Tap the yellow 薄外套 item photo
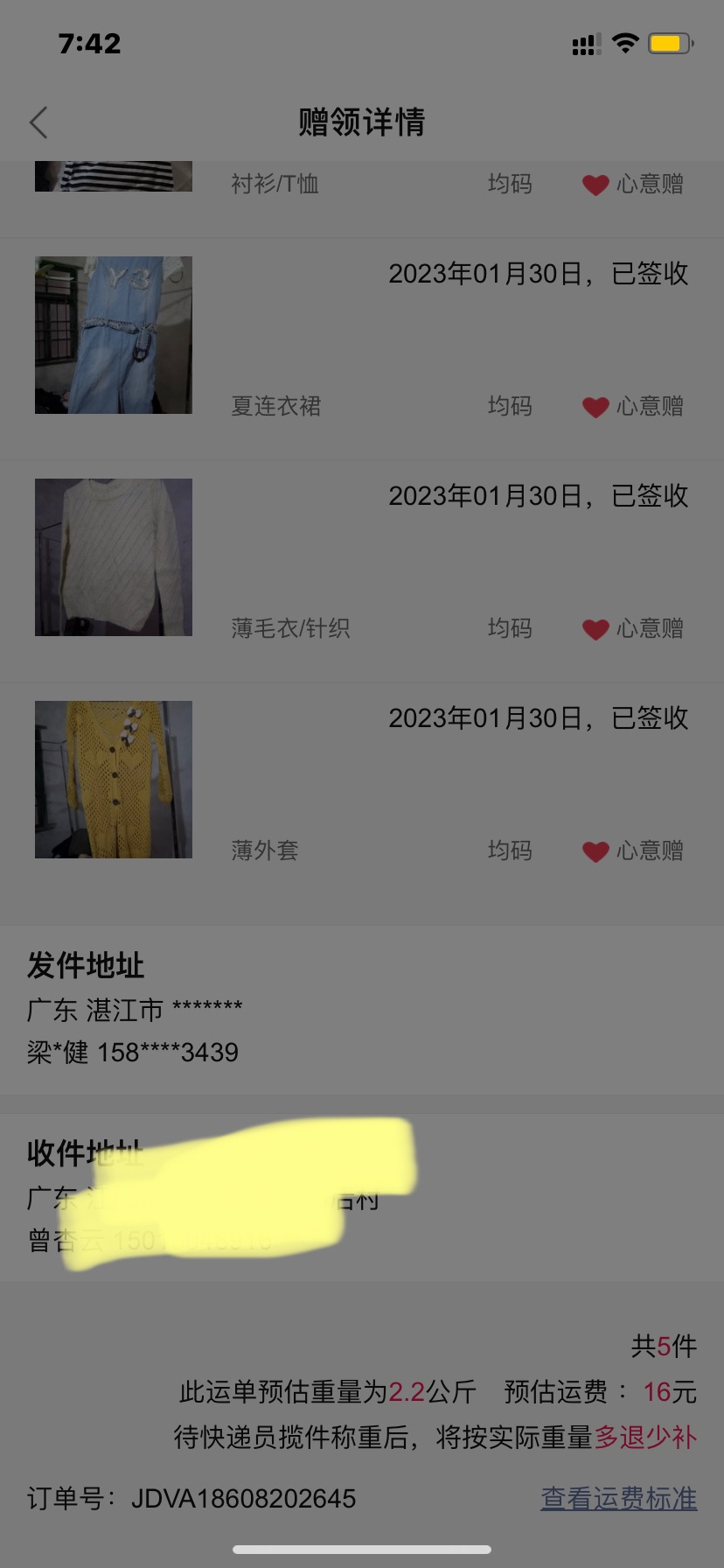 (114, 780)
